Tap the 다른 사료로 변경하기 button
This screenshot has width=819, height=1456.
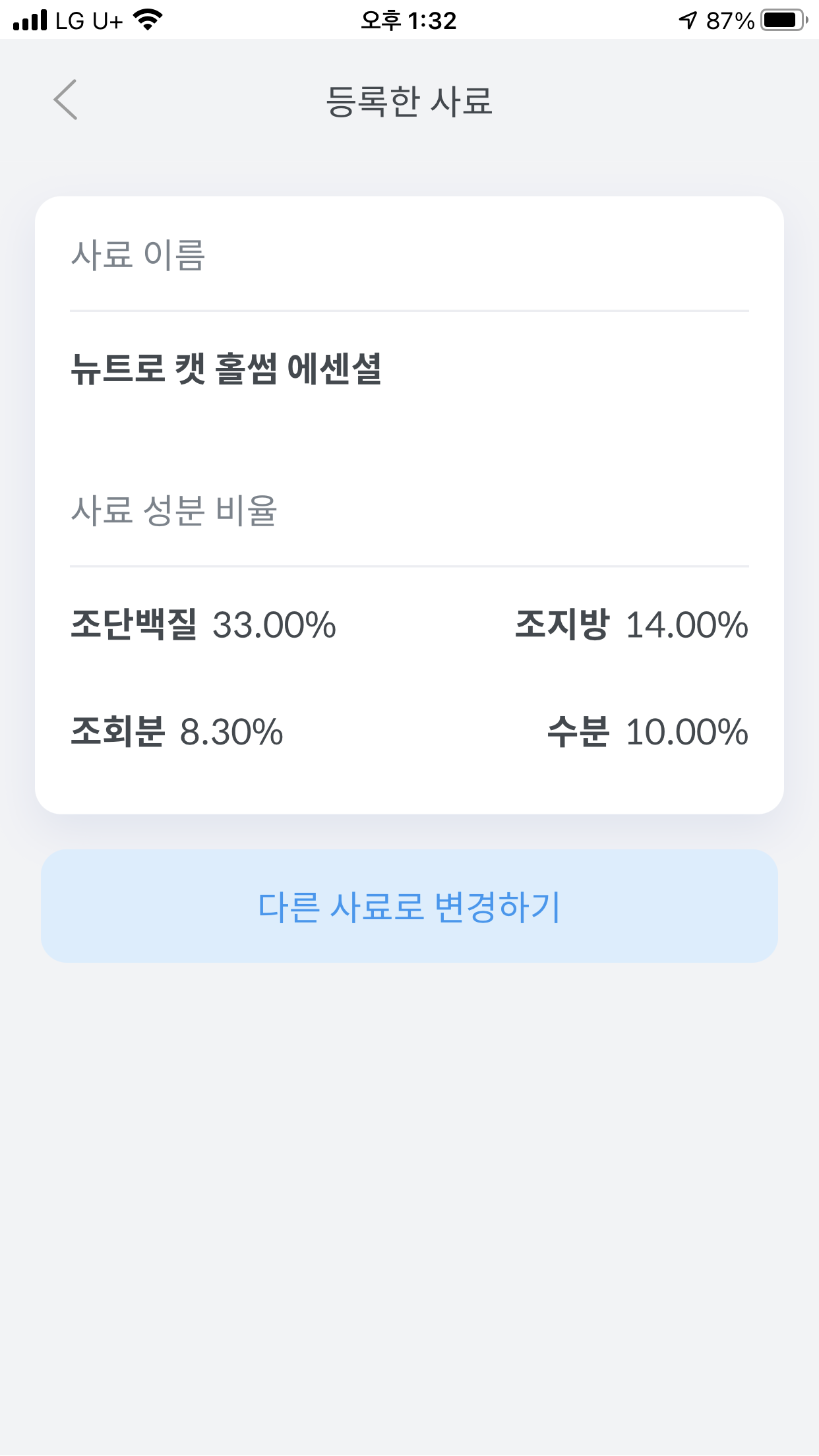click(x=409, y=908)
